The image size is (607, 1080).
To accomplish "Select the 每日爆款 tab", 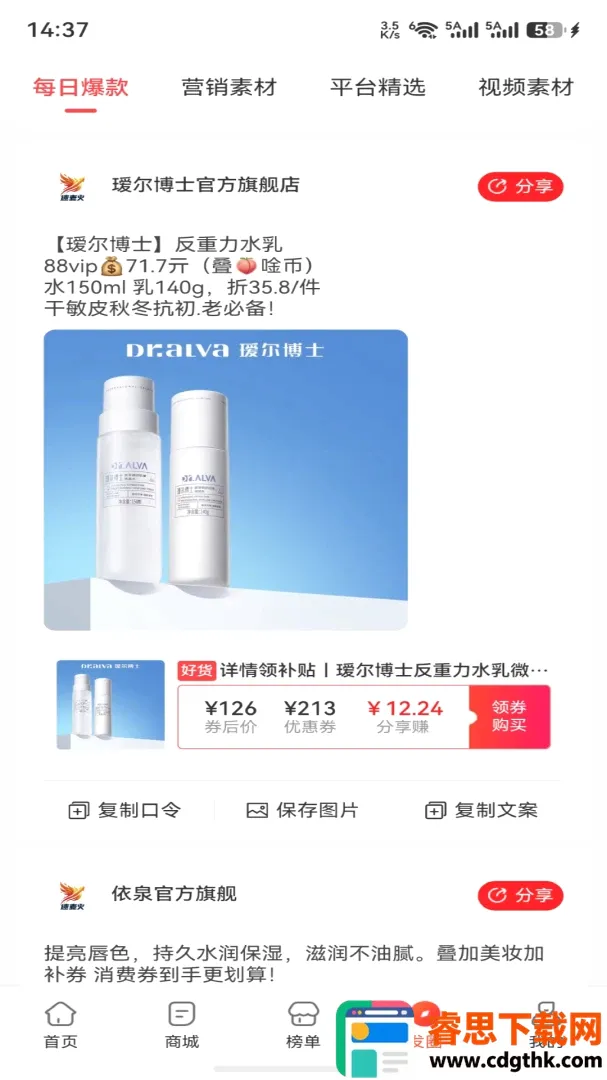I will point(81,87).
